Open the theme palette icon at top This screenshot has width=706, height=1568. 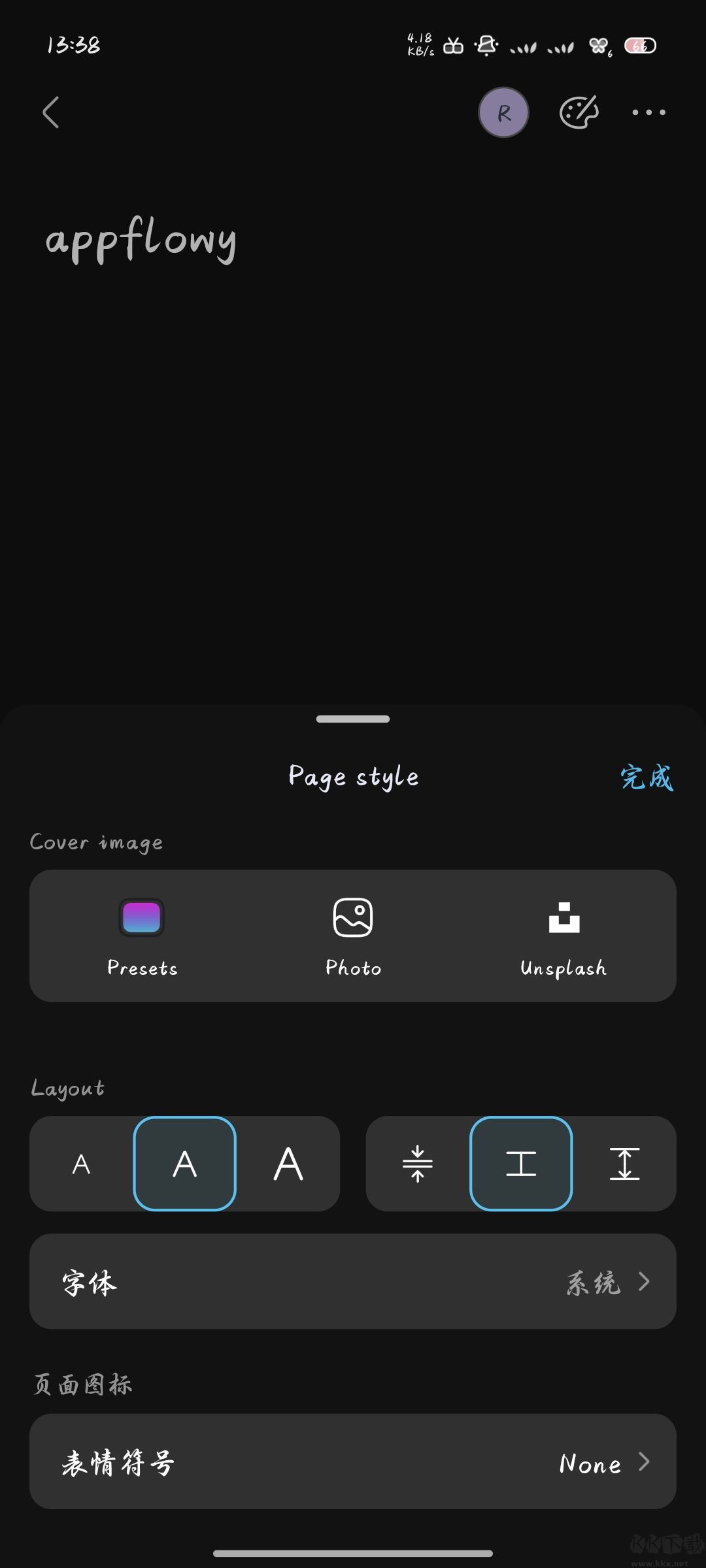click(579, 112)
